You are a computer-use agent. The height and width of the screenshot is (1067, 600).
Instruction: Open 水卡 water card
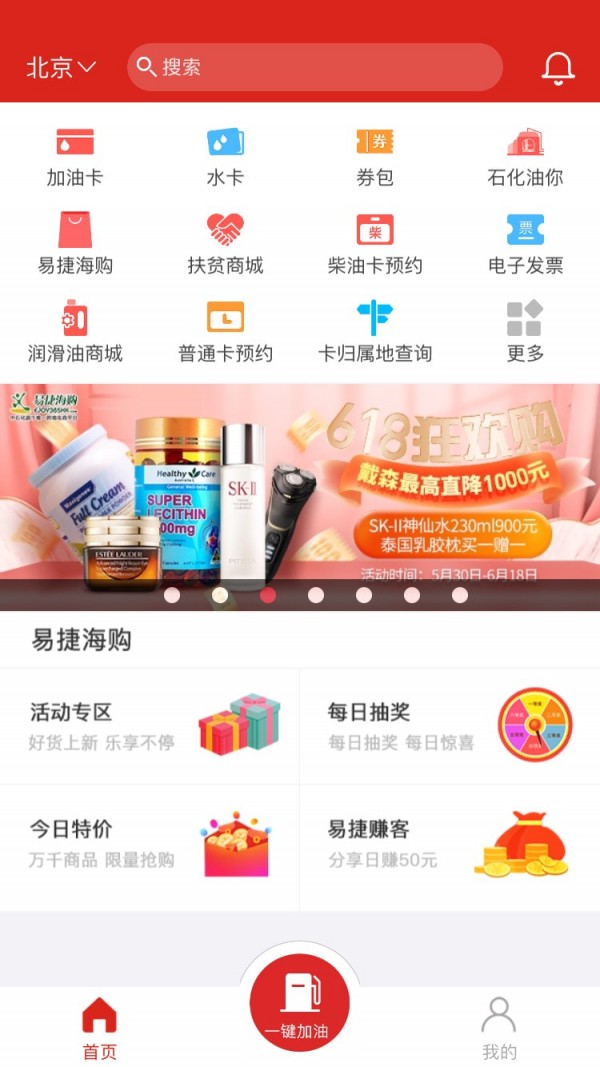tap(225, 157)
